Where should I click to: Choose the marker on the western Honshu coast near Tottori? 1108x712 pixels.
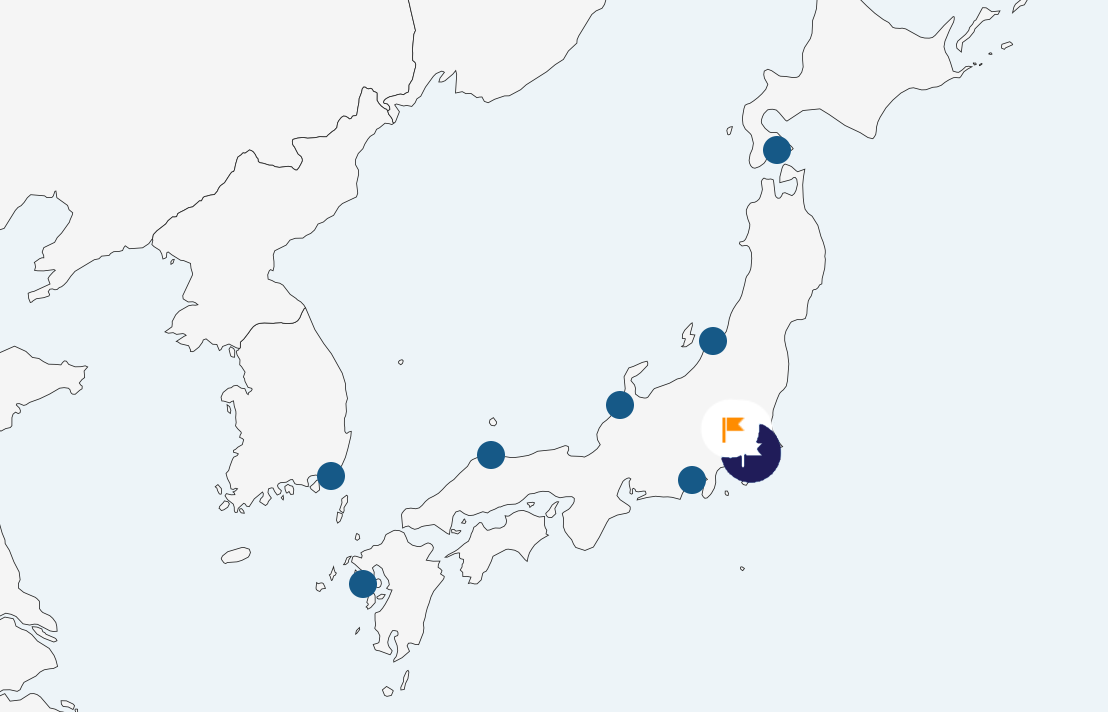[491, 455]
